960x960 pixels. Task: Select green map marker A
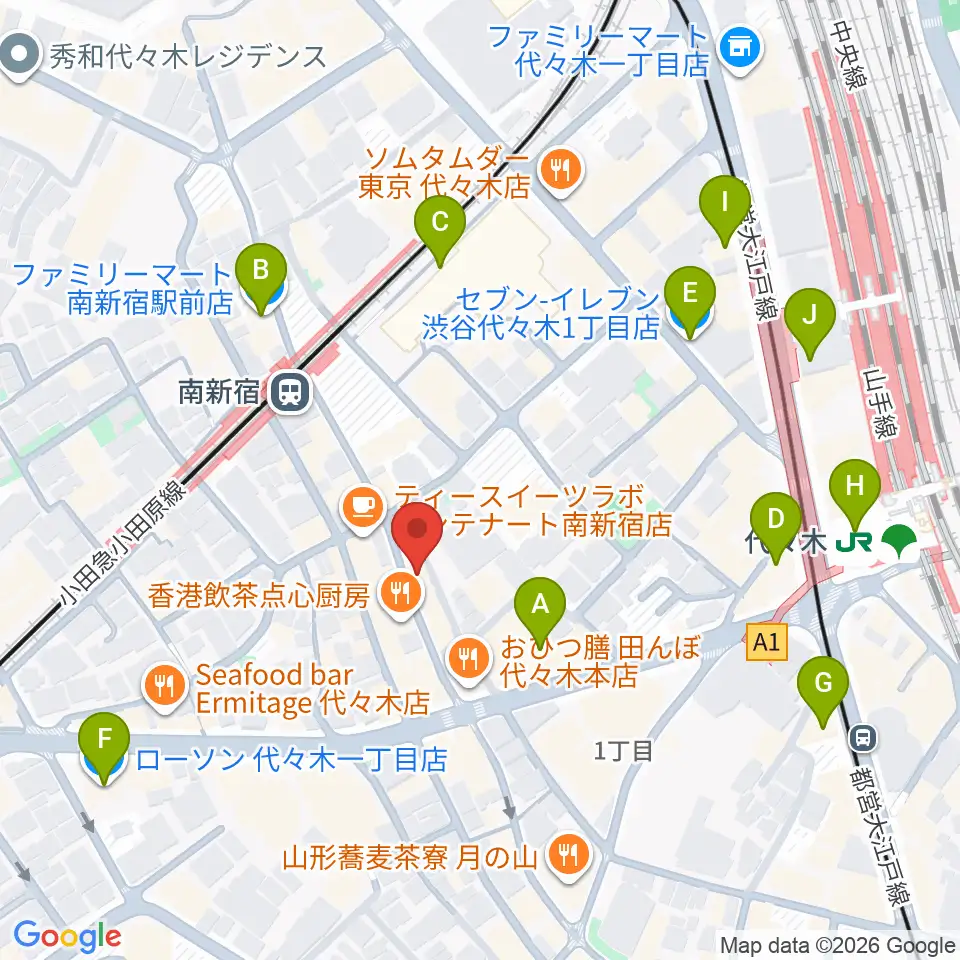[539, 612]
